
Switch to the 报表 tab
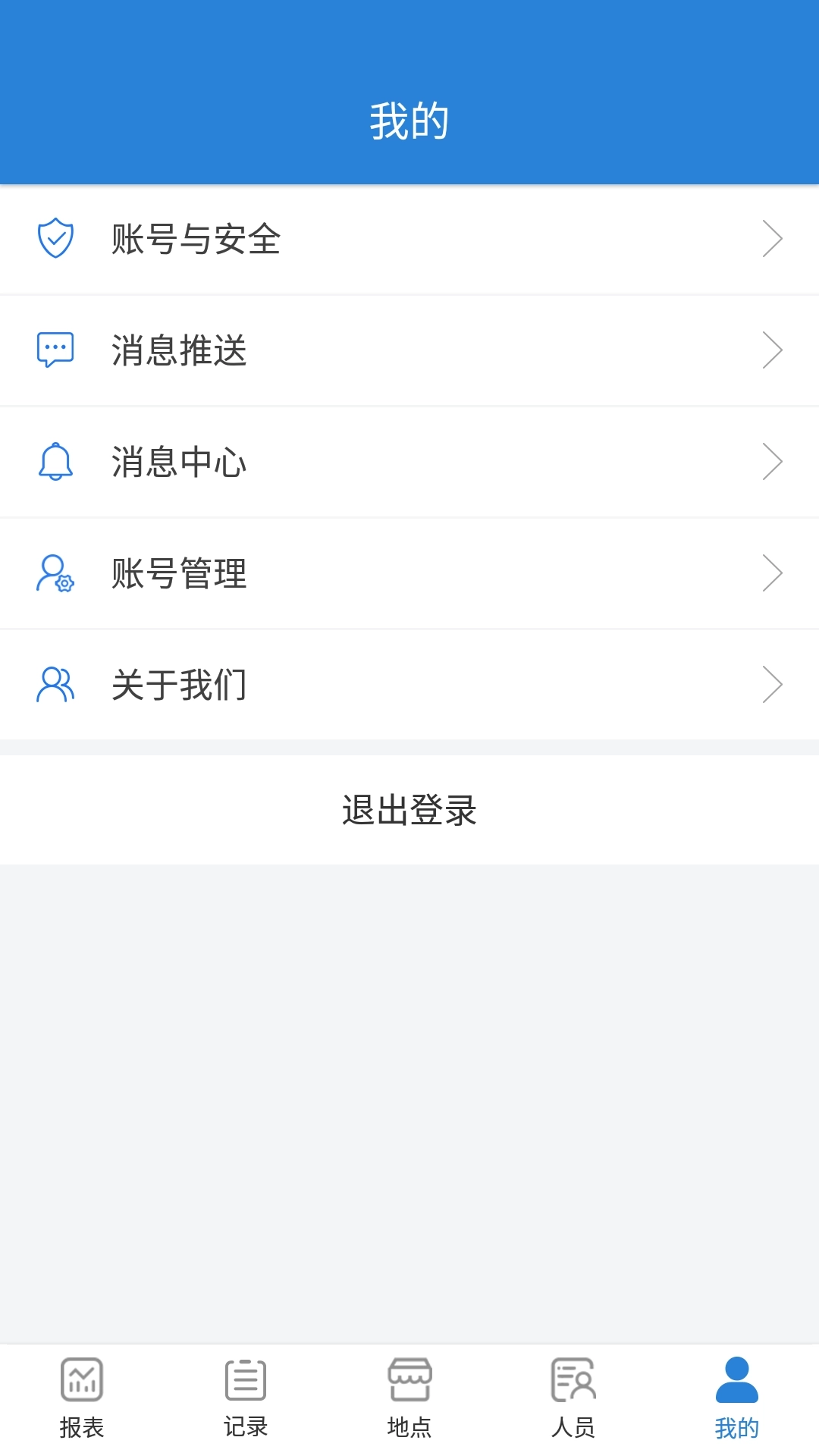[x=82, y=1403]
